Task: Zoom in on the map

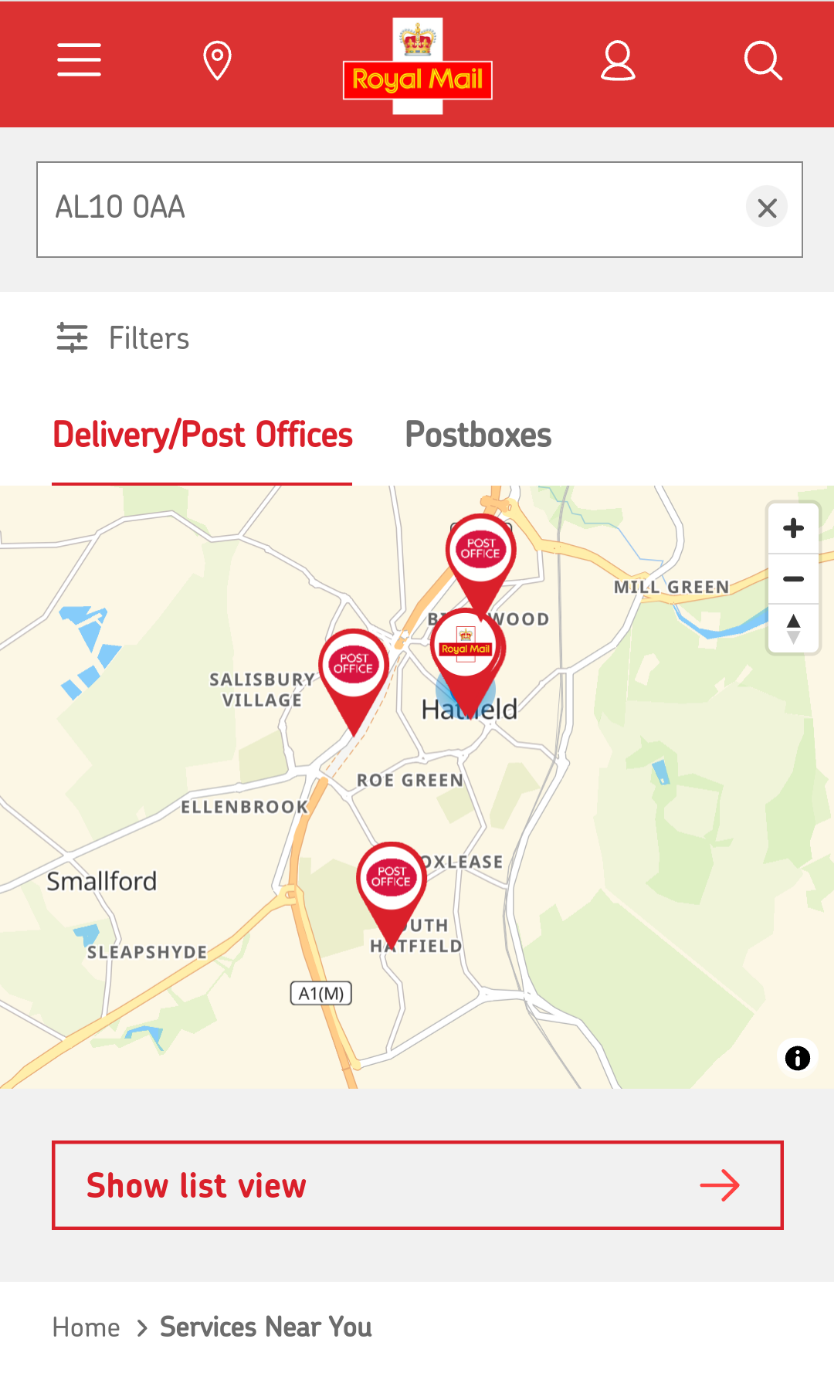Action: (x=794, y=528)
